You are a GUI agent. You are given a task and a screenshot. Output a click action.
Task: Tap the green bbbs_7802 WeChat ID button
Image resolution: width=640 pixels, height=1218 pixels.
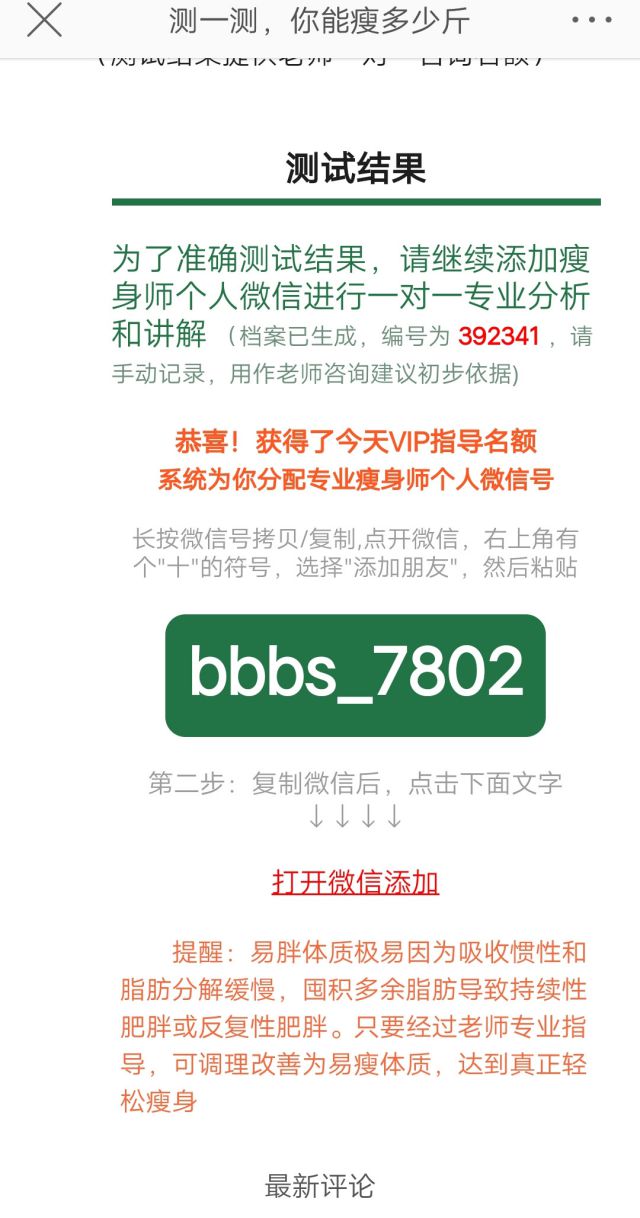[x=355, y=675]
